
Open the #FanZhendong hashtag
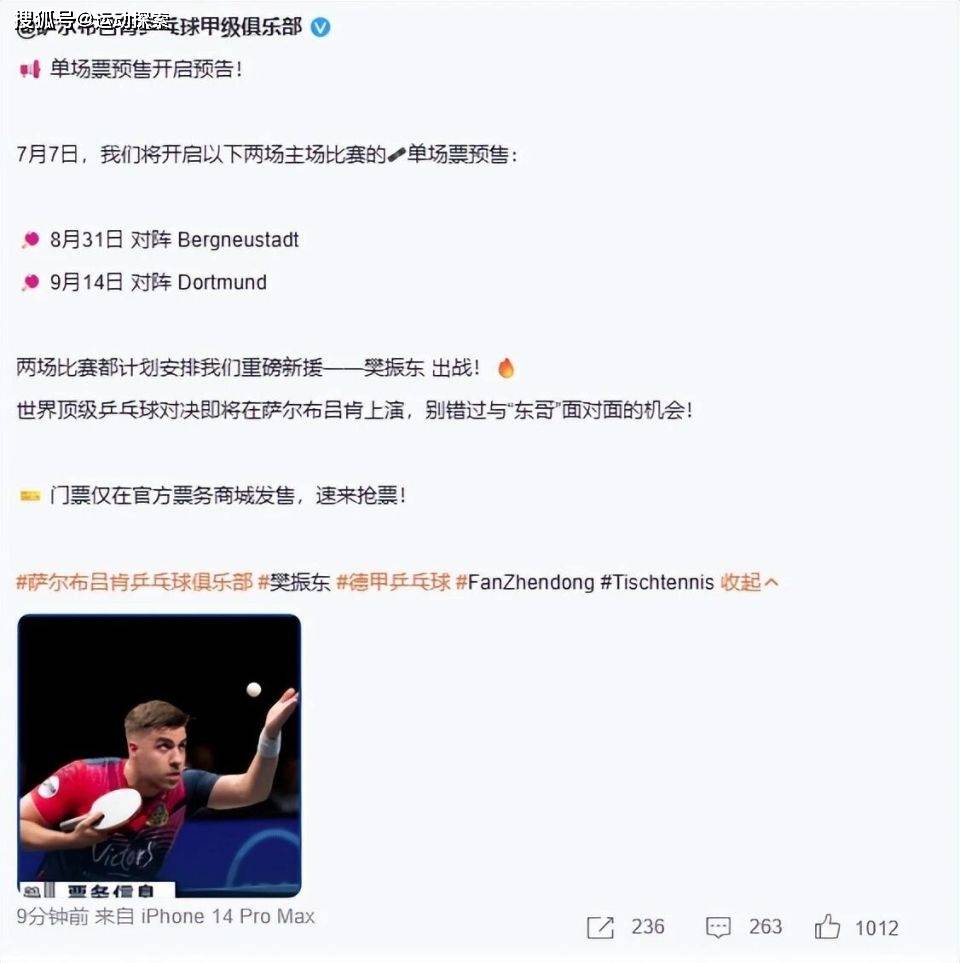click(x=525, y=582)
